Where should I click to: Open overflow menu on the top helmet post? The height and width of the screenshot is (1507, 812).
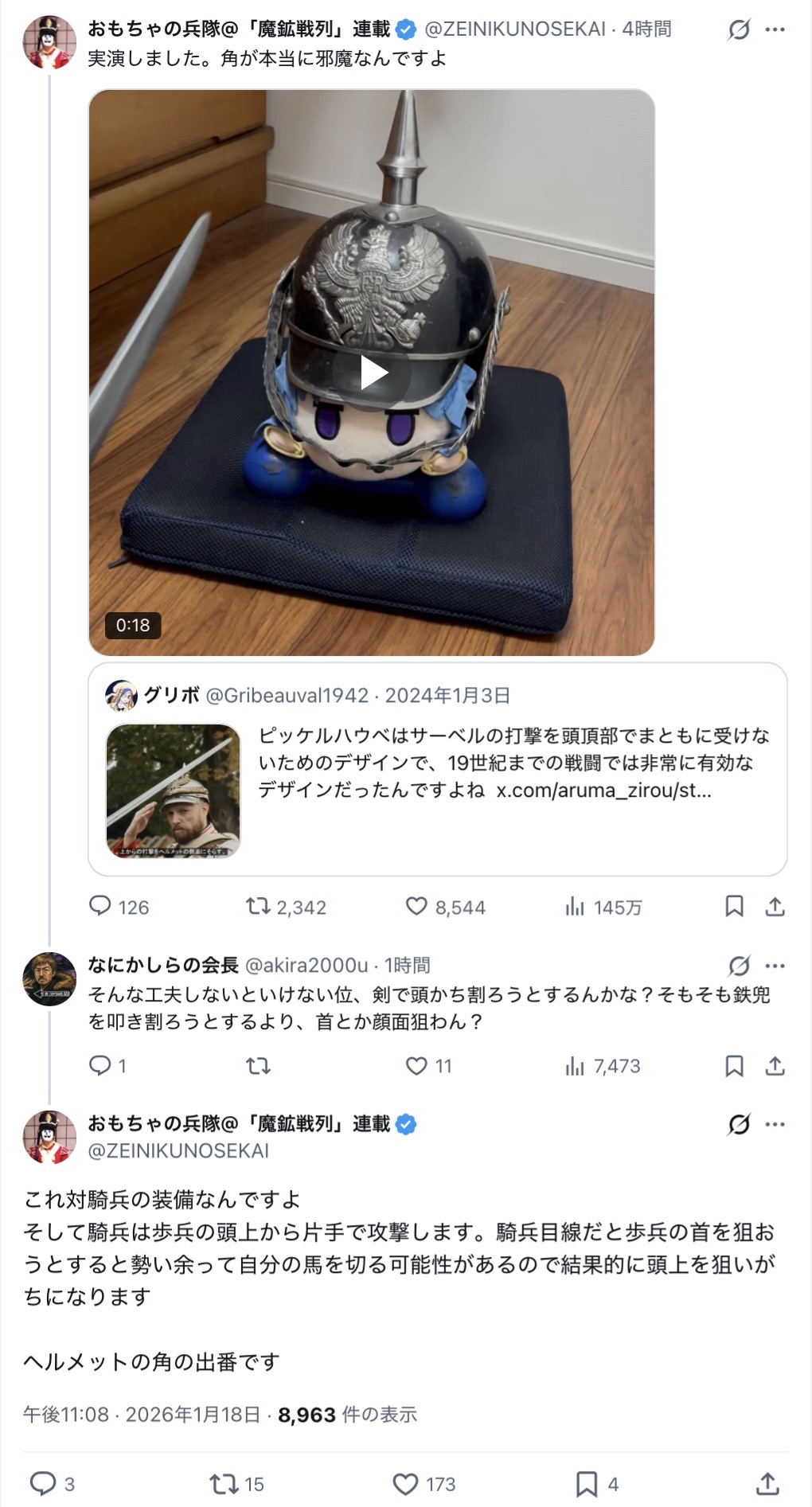(775, 30)
